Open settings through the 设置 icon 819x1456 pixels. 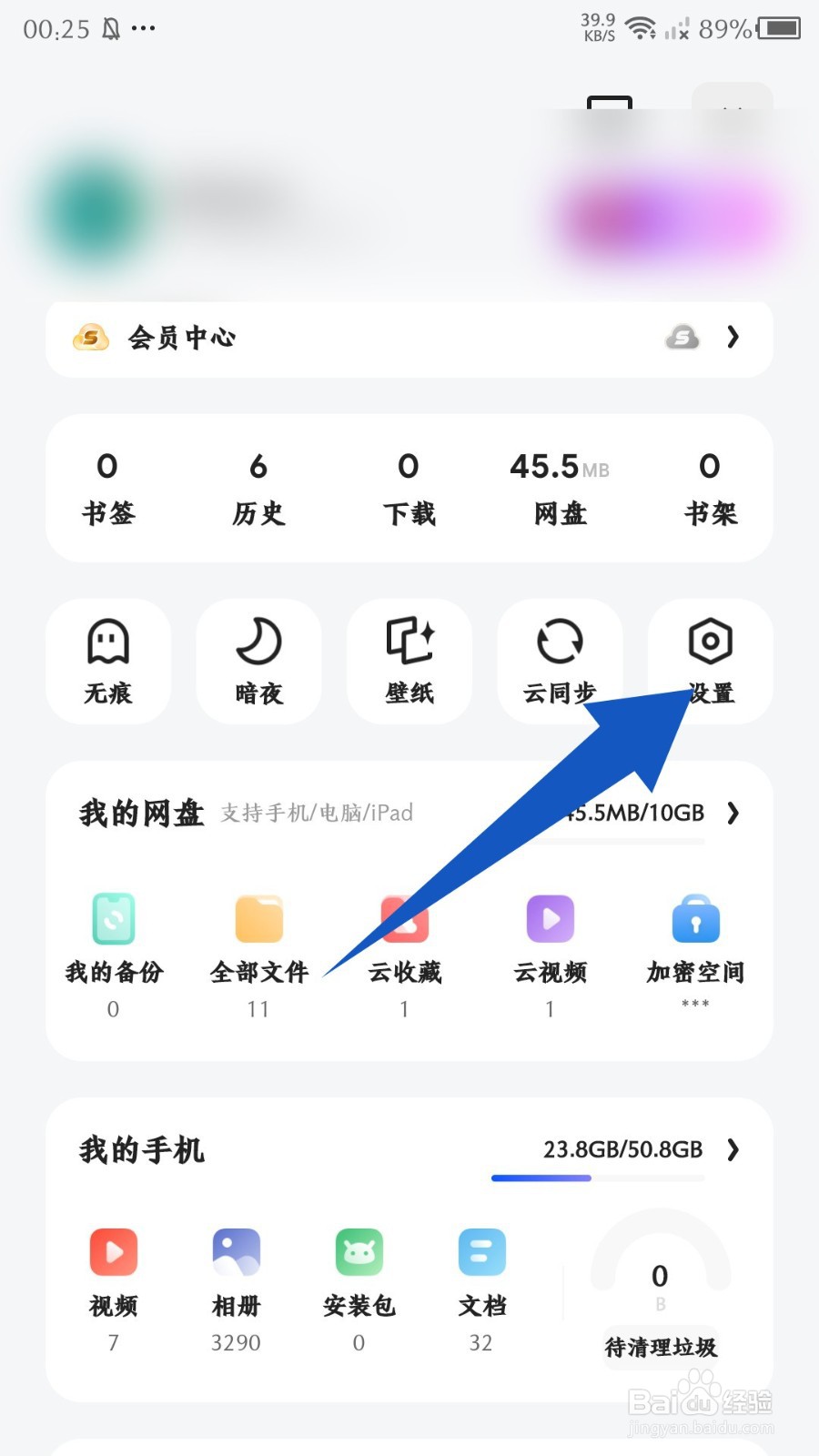(x=709, y=646)
